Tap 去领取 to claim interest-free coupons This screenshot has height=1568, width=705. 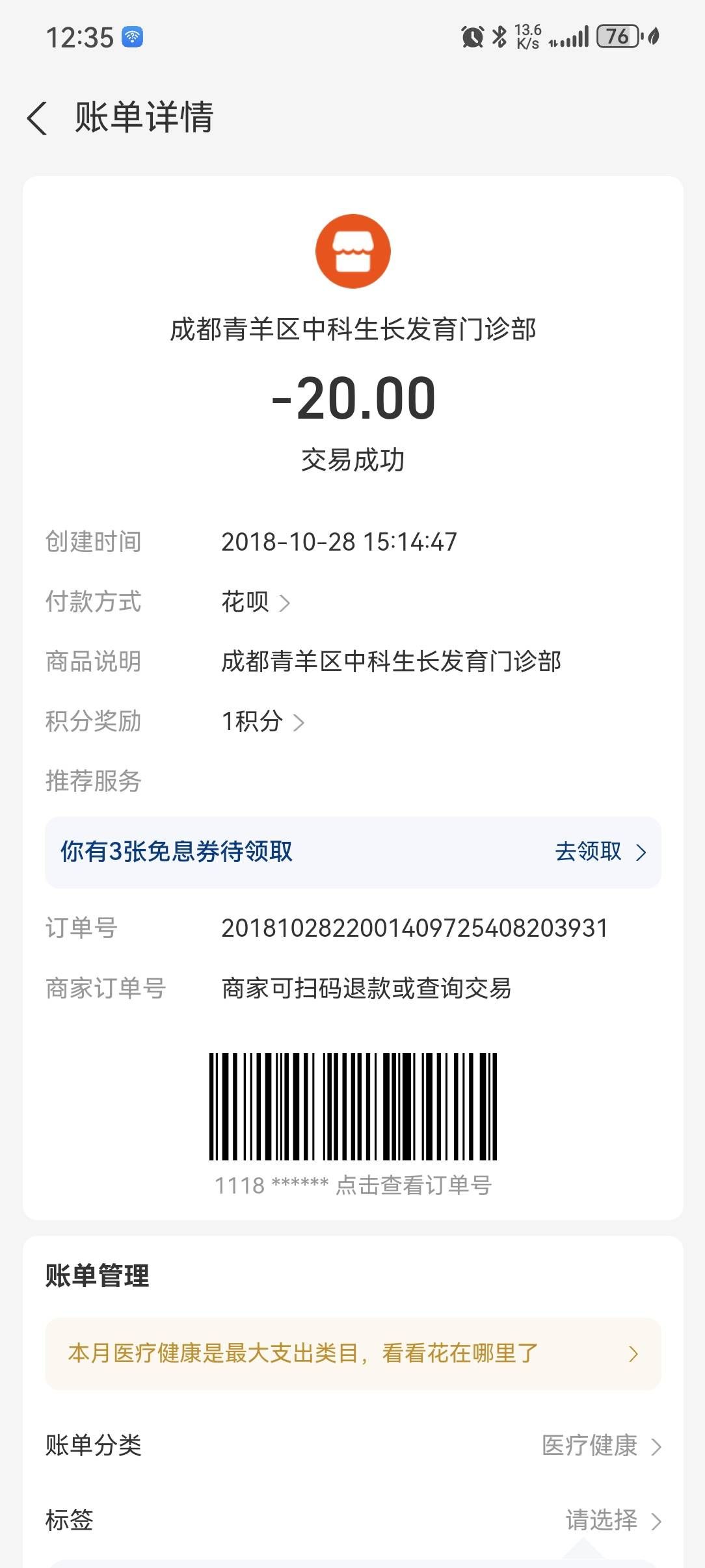pyautogui.click(x=600, y=852)
